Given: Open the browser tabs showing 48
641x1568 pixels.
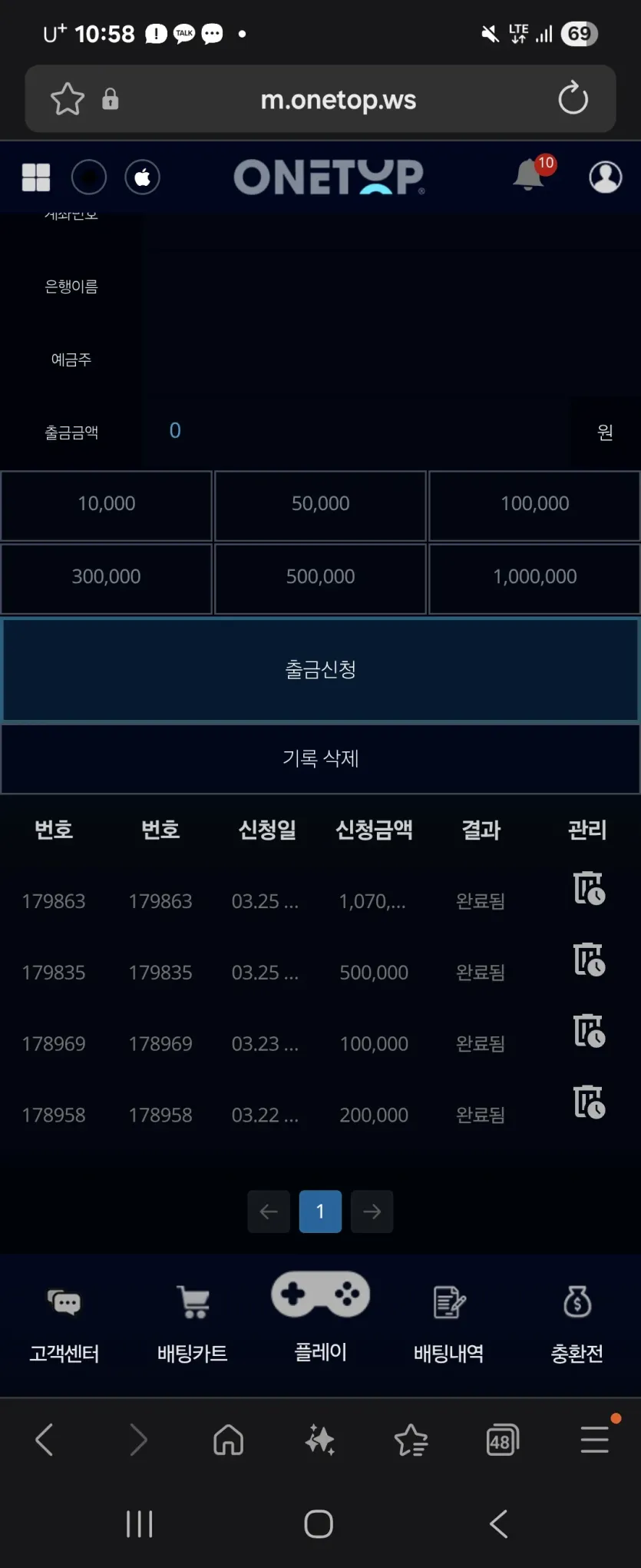Looking at the screenshot, I should tap(503, 1440).
